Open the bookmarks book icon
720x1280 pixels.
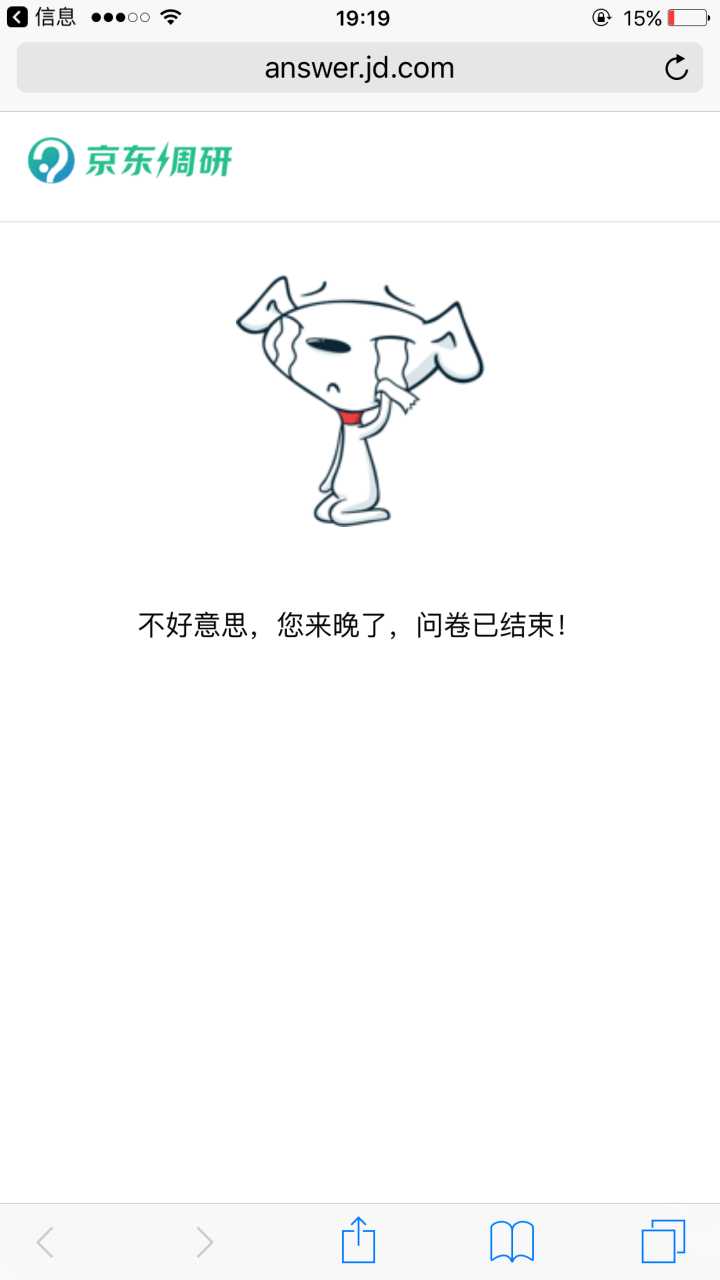(x=511, y=1241)
